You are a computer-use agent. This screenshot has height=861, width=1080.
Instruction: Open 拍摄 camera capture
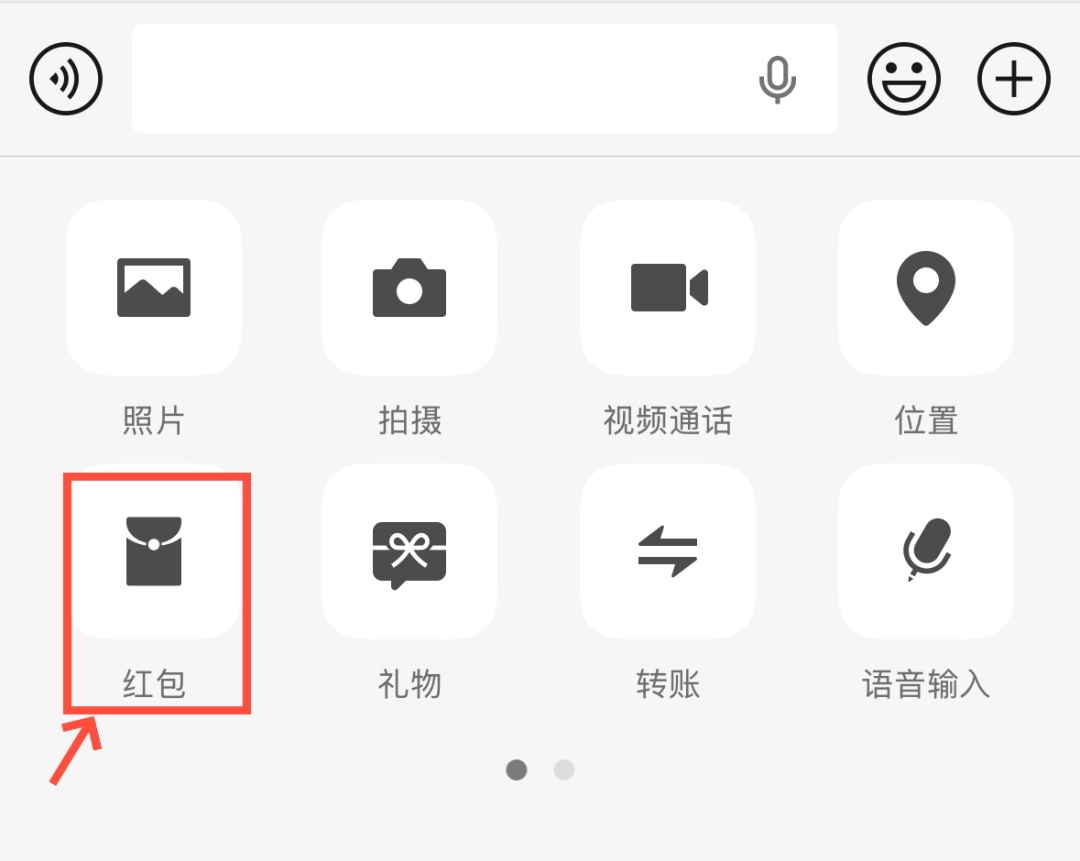410,288
